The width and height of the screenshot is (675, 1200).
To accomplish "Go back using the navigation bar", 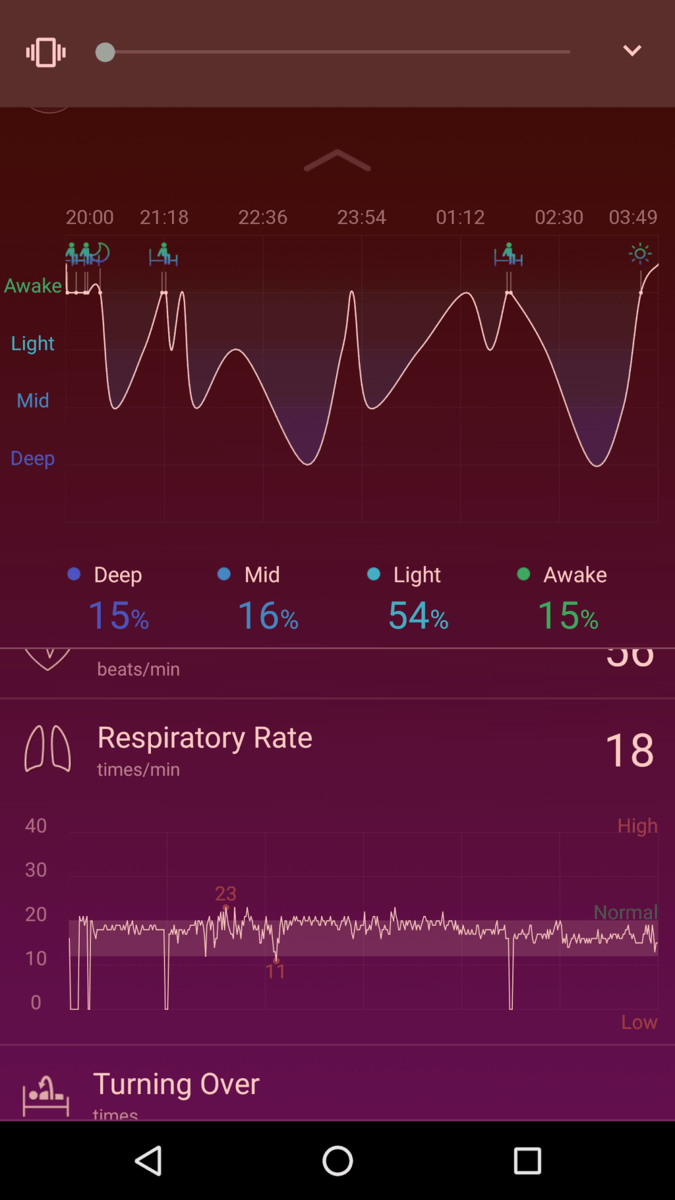I will (149, 1160).
